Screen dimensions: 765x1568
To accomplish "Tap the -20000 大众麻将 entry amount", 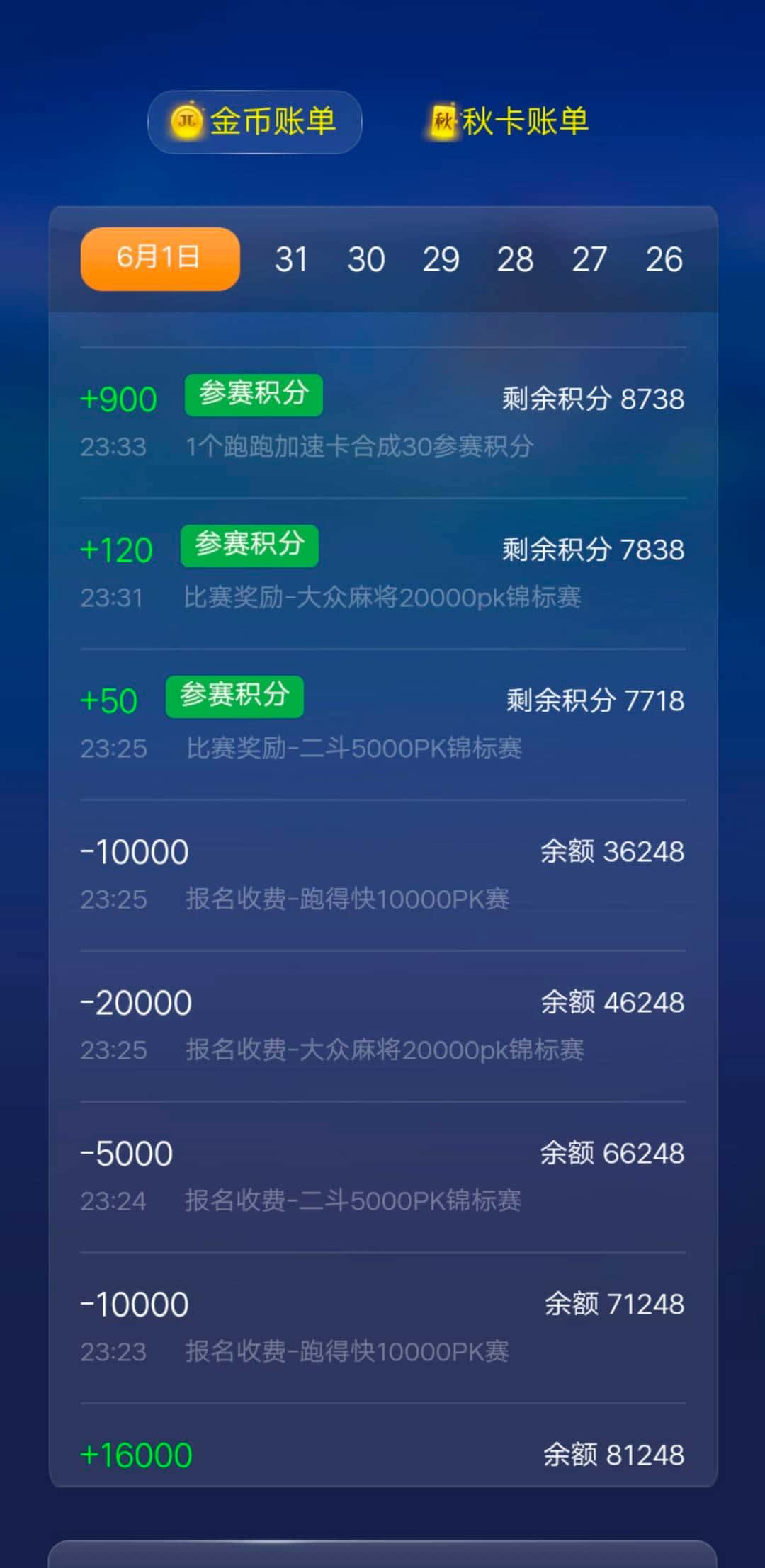I will coord(135,1002).
